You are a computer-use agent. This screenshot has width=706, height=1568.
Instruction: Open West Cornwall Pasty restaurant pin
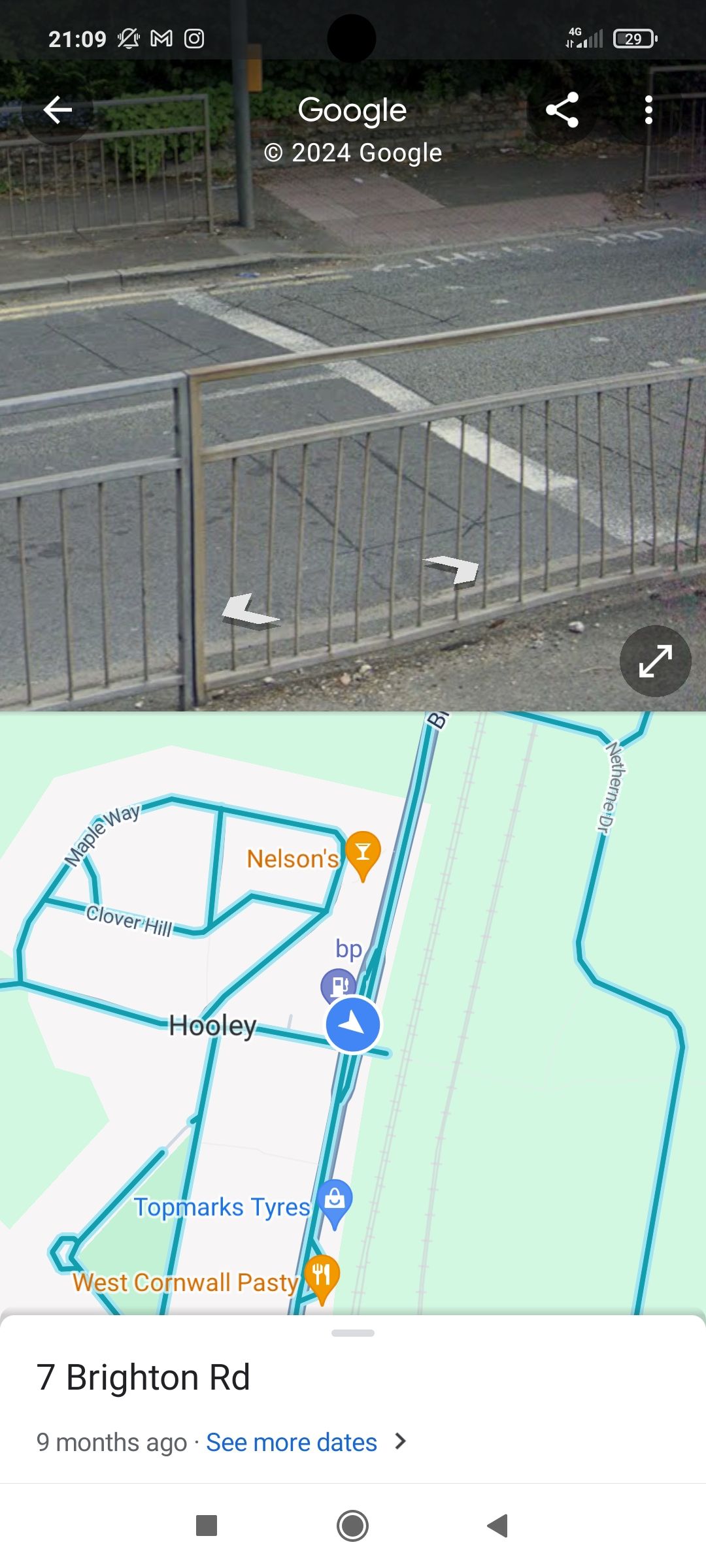[322, 1277]
